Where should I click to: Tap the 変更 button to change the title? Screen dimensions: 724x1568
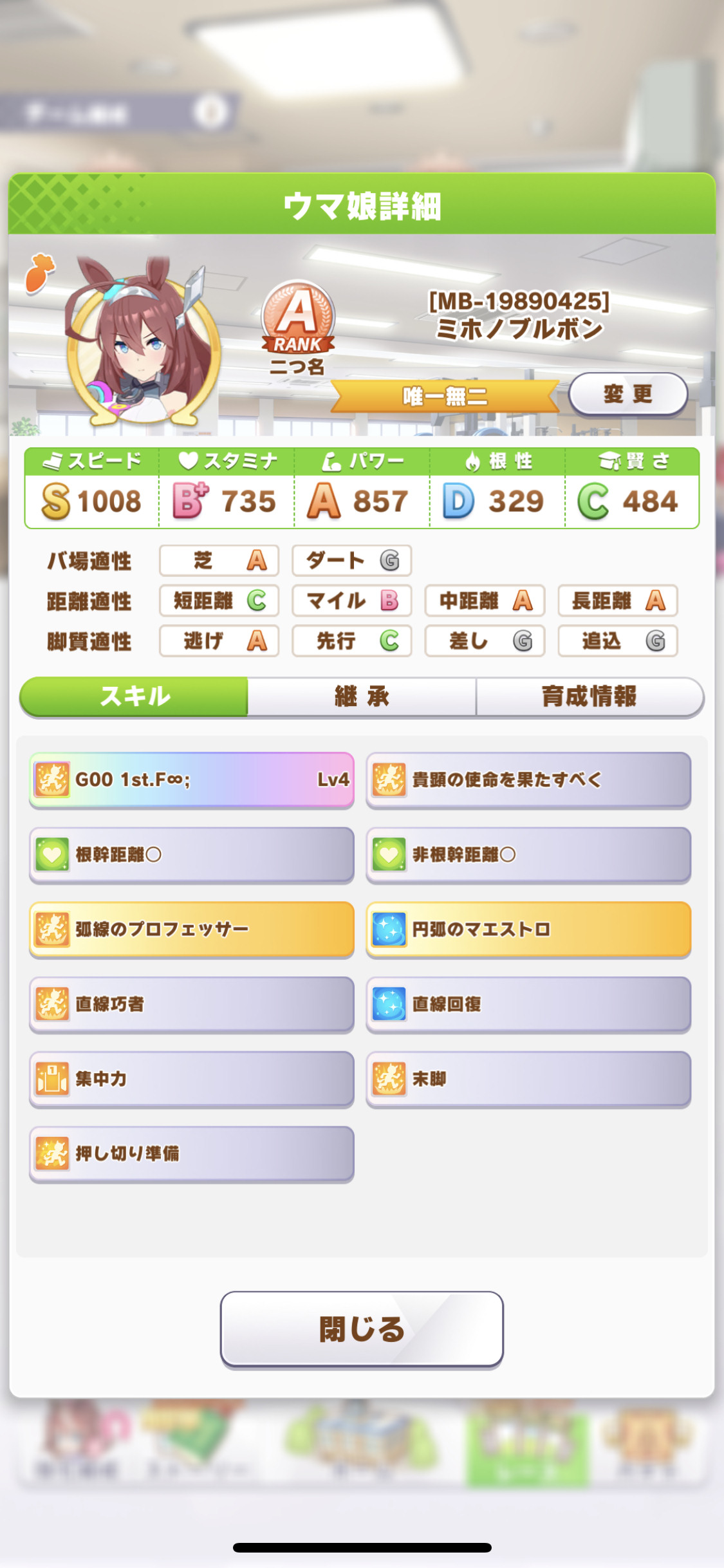(628, 394)
